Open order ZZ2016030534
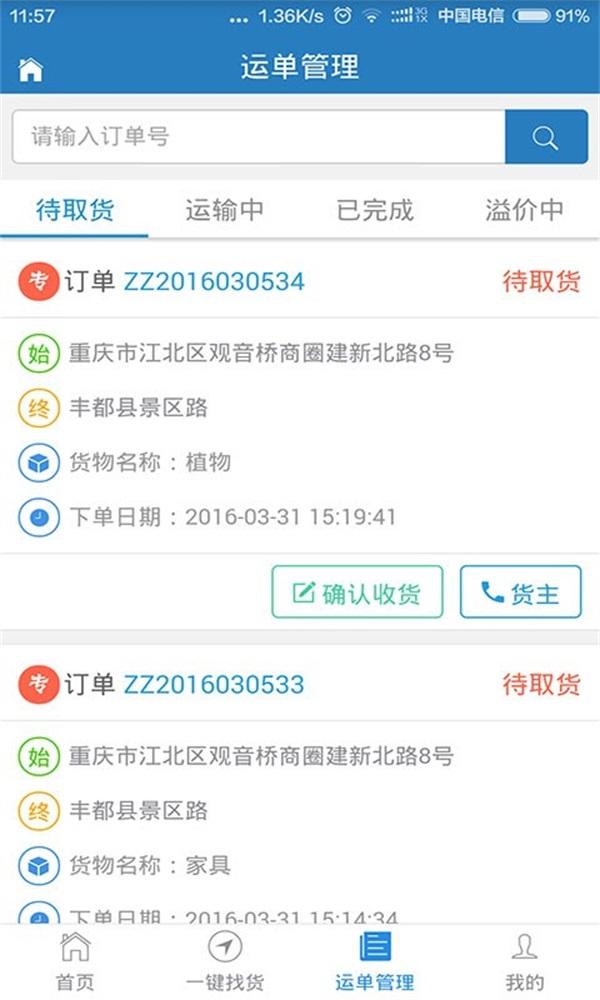Viewport: 600px width, 1000px height. click(x=214, y=282)
